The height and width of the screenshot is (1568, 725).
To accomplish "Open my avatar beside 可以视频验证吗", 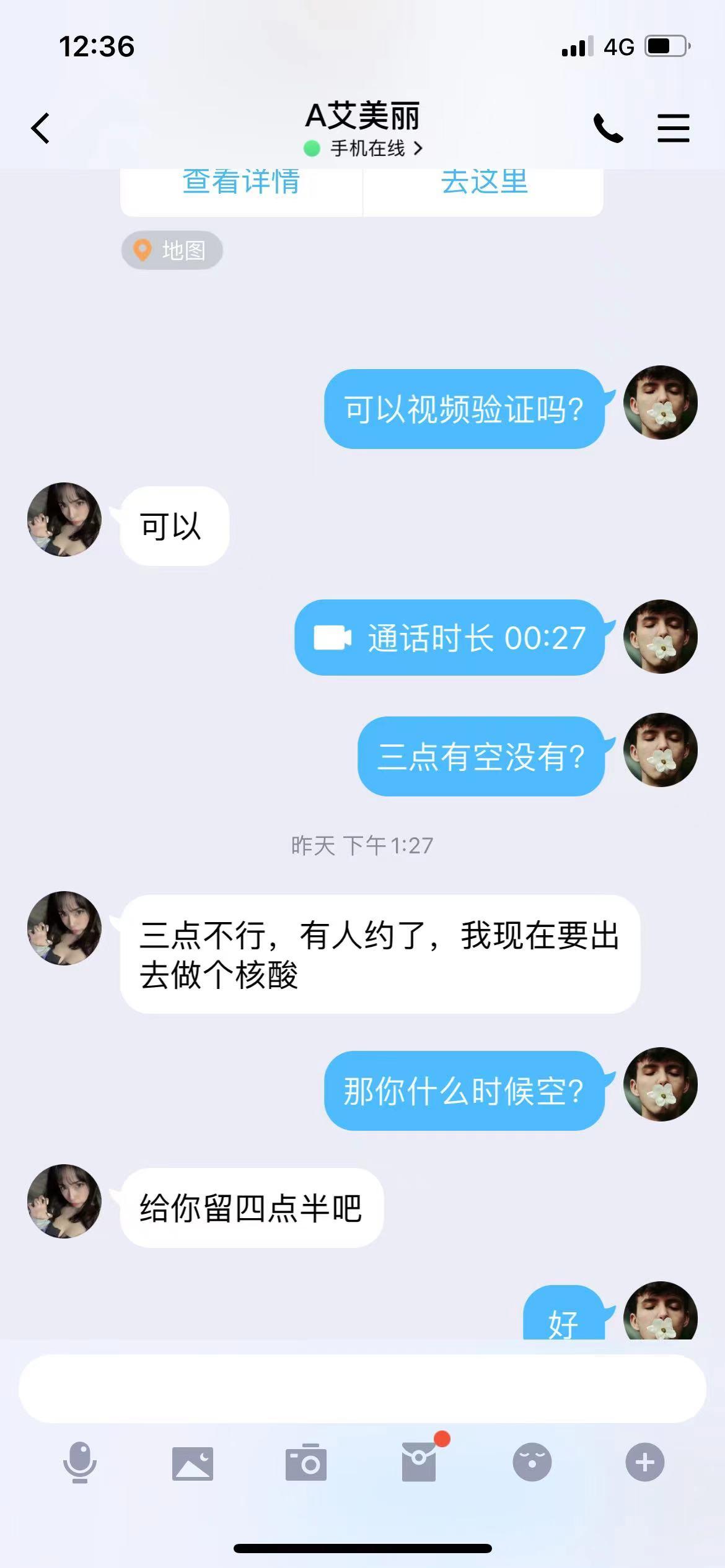I will point(660,403).
